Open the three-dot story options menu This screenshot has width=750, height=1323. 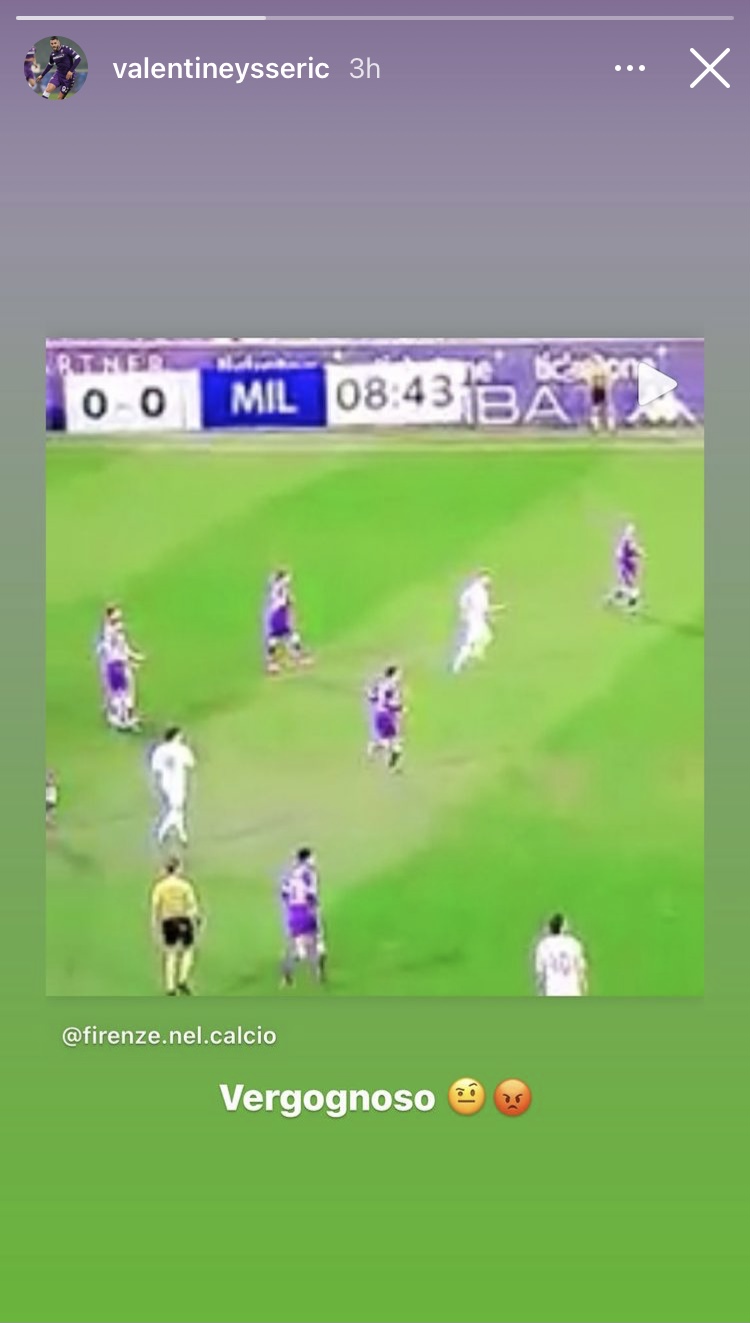click(x=629, y=69)
